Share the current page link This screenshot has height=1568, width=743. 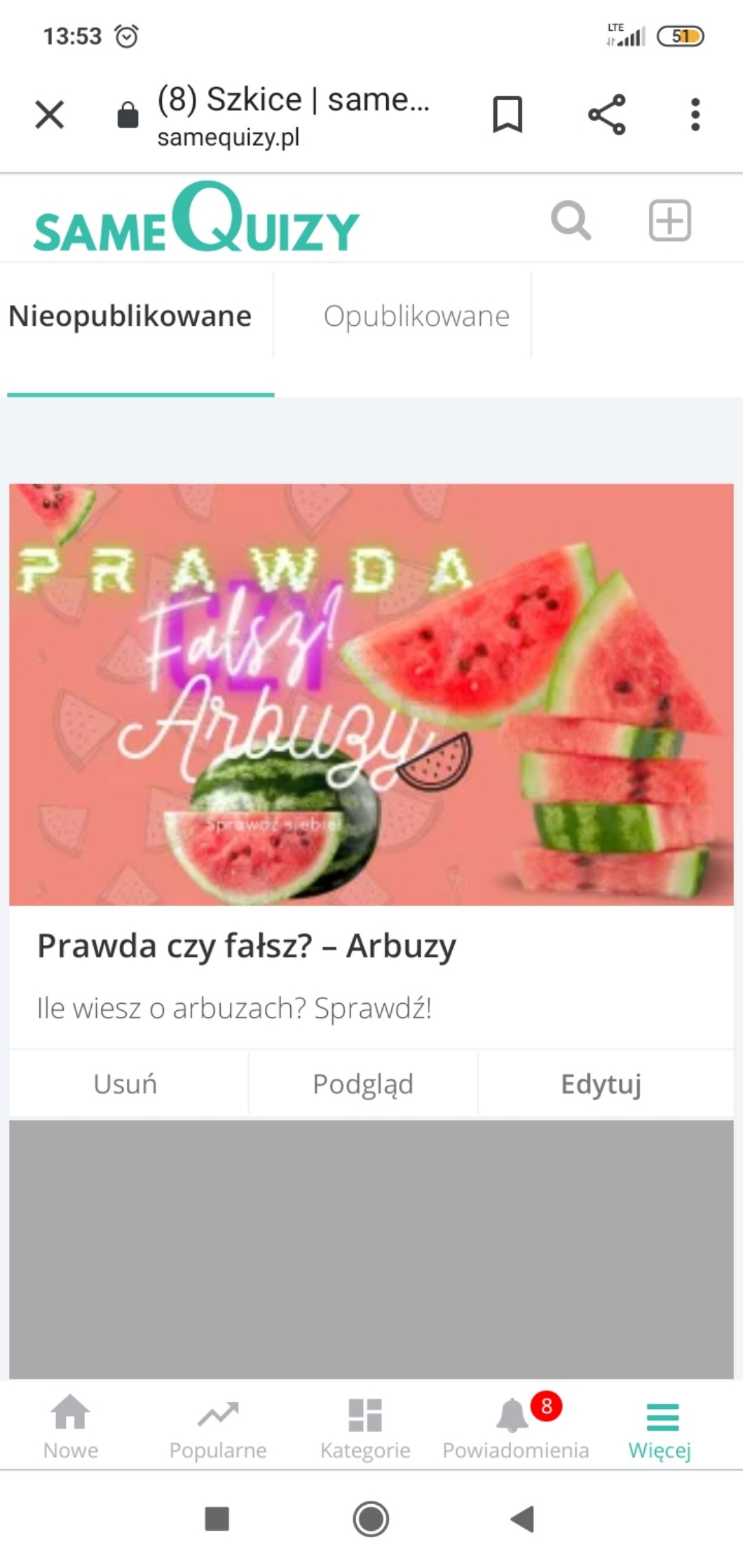(x=606, y=114)
